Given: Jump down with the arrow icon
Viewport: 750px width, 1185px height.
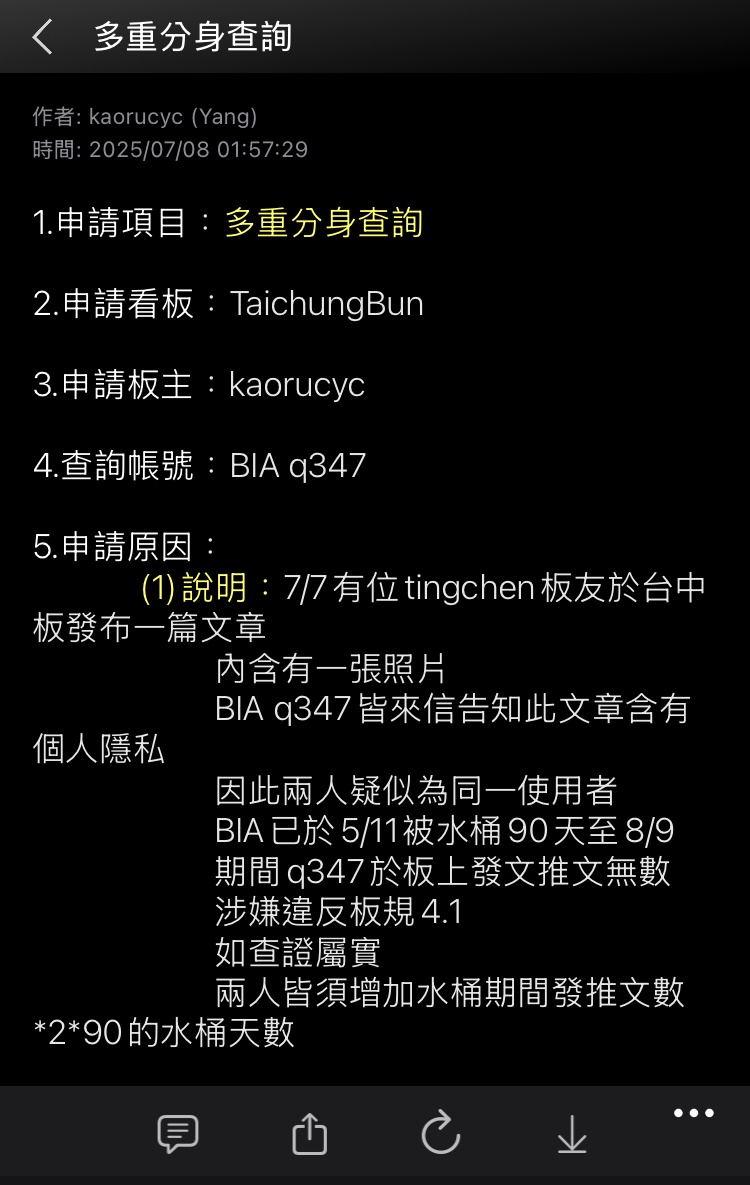Looking at the screenshot, I should (x=572, y=1134).
